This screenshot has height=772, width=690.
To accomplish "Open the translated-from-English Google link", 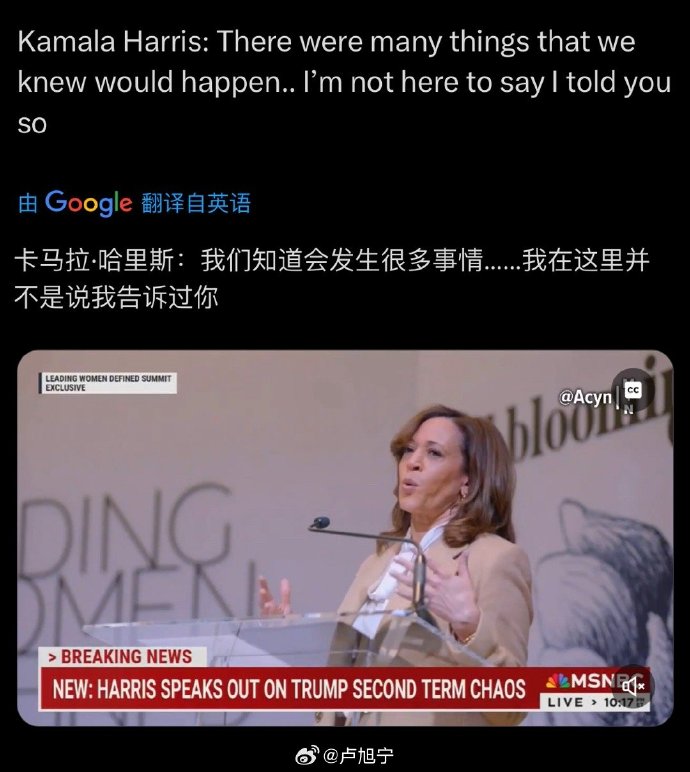I will pyautogui.click(x=134, y=203).
